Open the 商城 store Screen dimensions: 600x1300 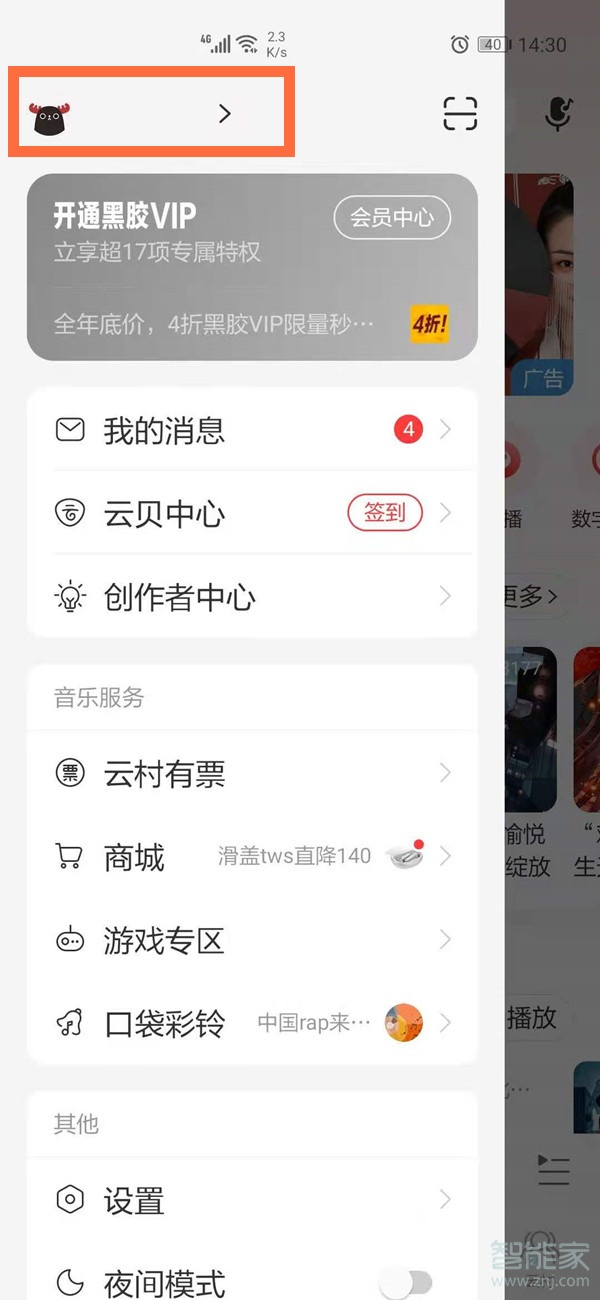coord(250,857)
